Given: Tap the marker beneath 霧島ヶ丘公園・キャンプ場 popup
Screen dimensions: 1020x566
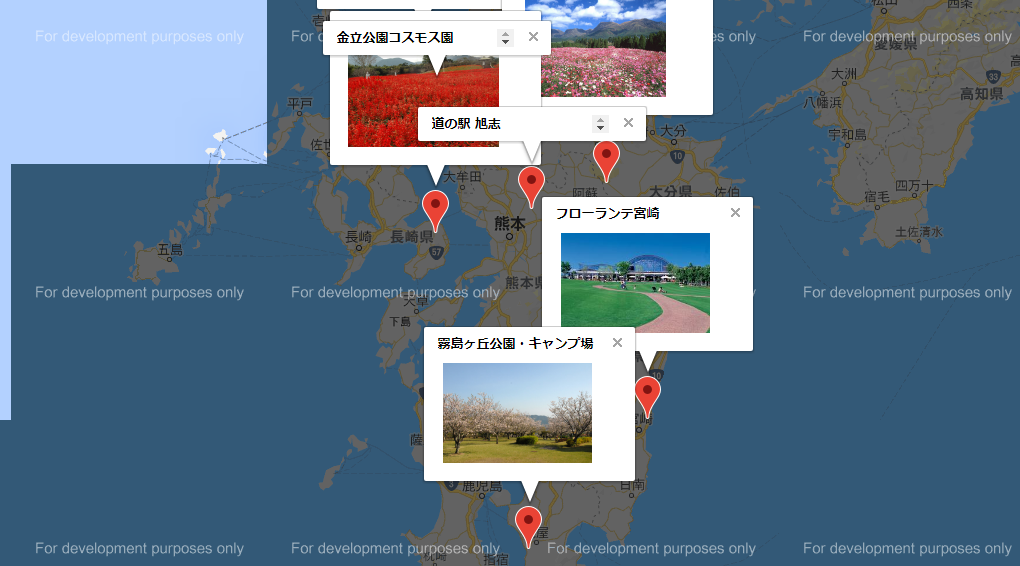Looking at the screenshot, I should point(528,523).
